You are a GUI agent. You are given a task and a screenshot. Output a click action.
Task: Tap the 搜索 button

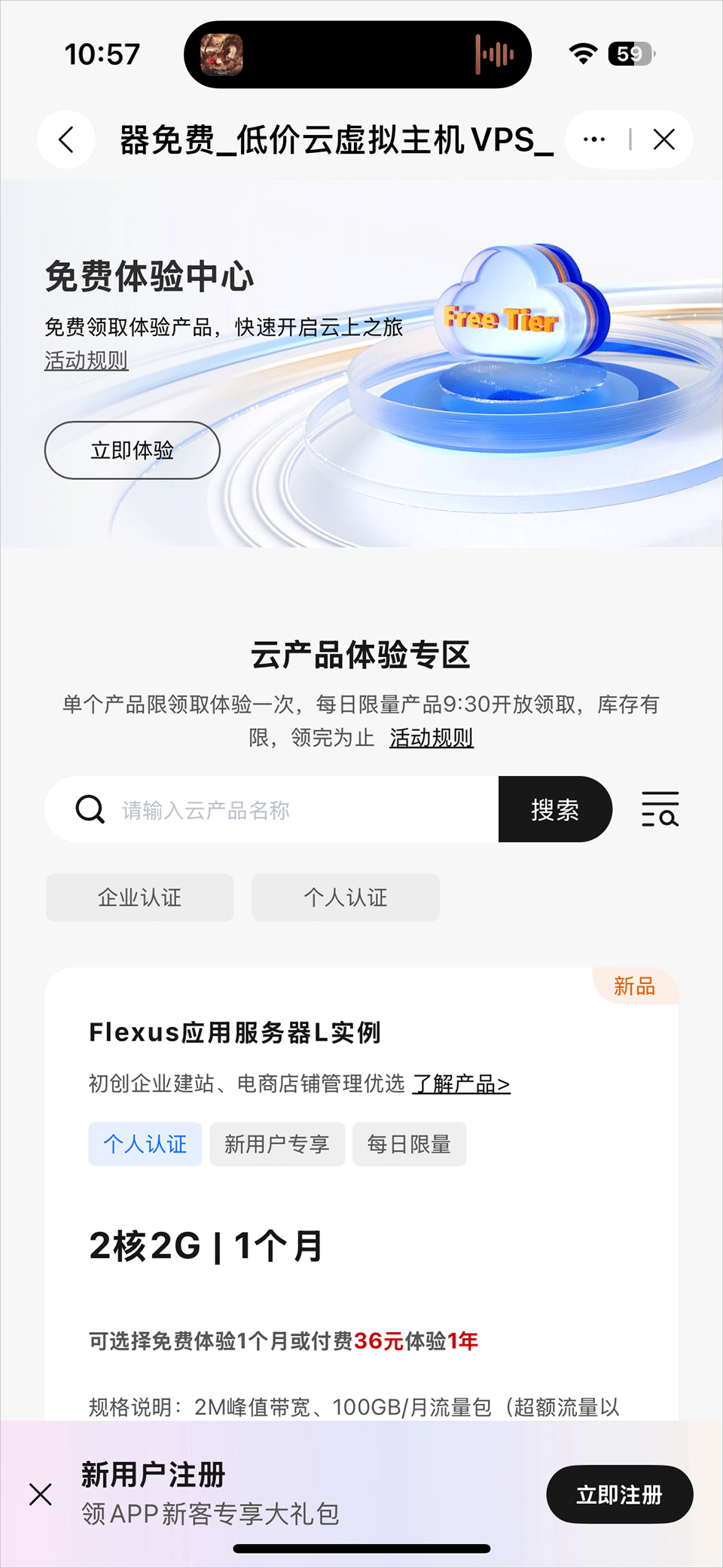(x=555, y=810)
